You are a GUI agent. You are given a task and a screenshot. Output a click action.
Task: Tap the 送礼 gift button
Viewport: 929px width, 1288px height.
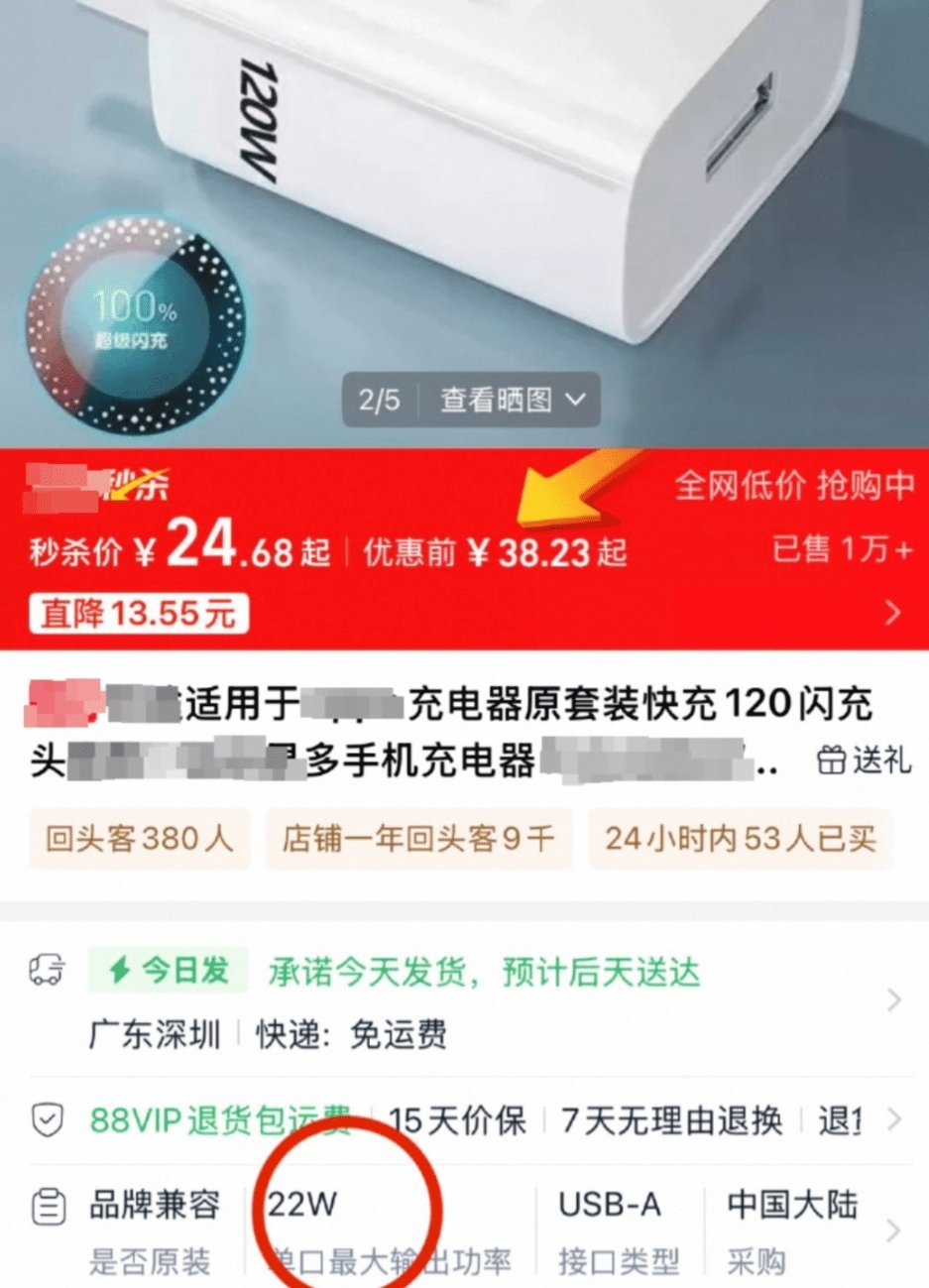pos(863,761)
